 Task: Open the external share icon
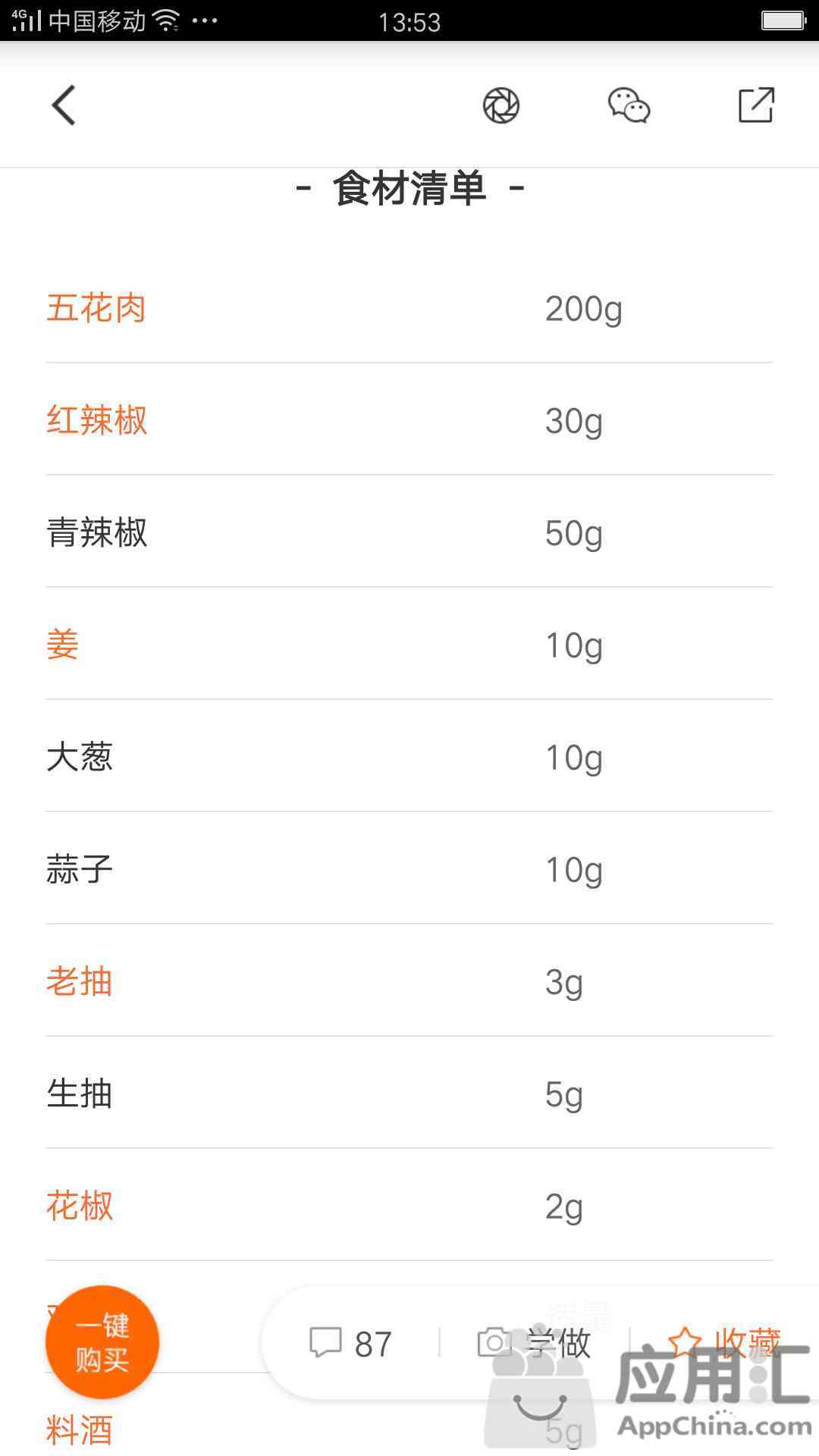pyautogui.click(x=756, y=105)
